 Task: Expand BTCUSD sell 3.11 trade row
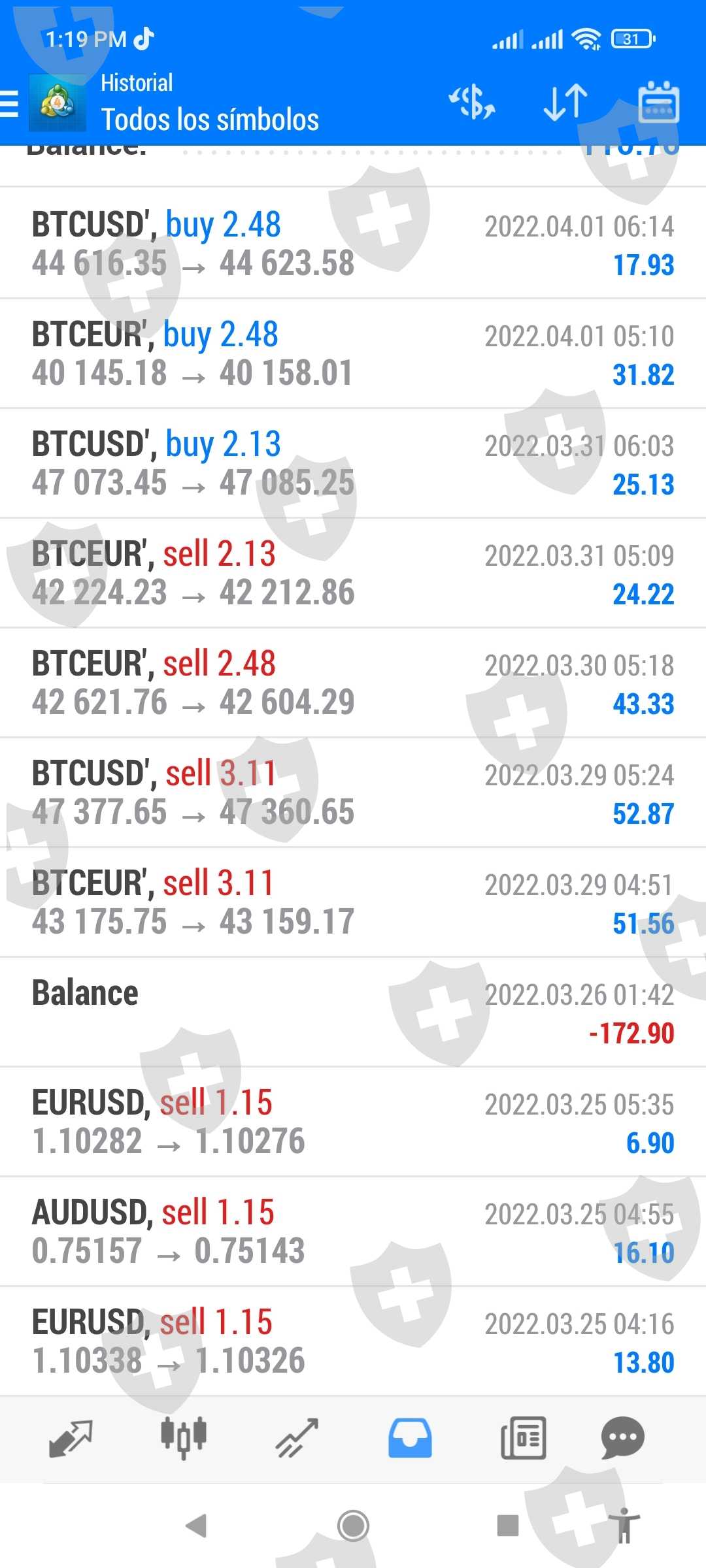tap(353, 792)
